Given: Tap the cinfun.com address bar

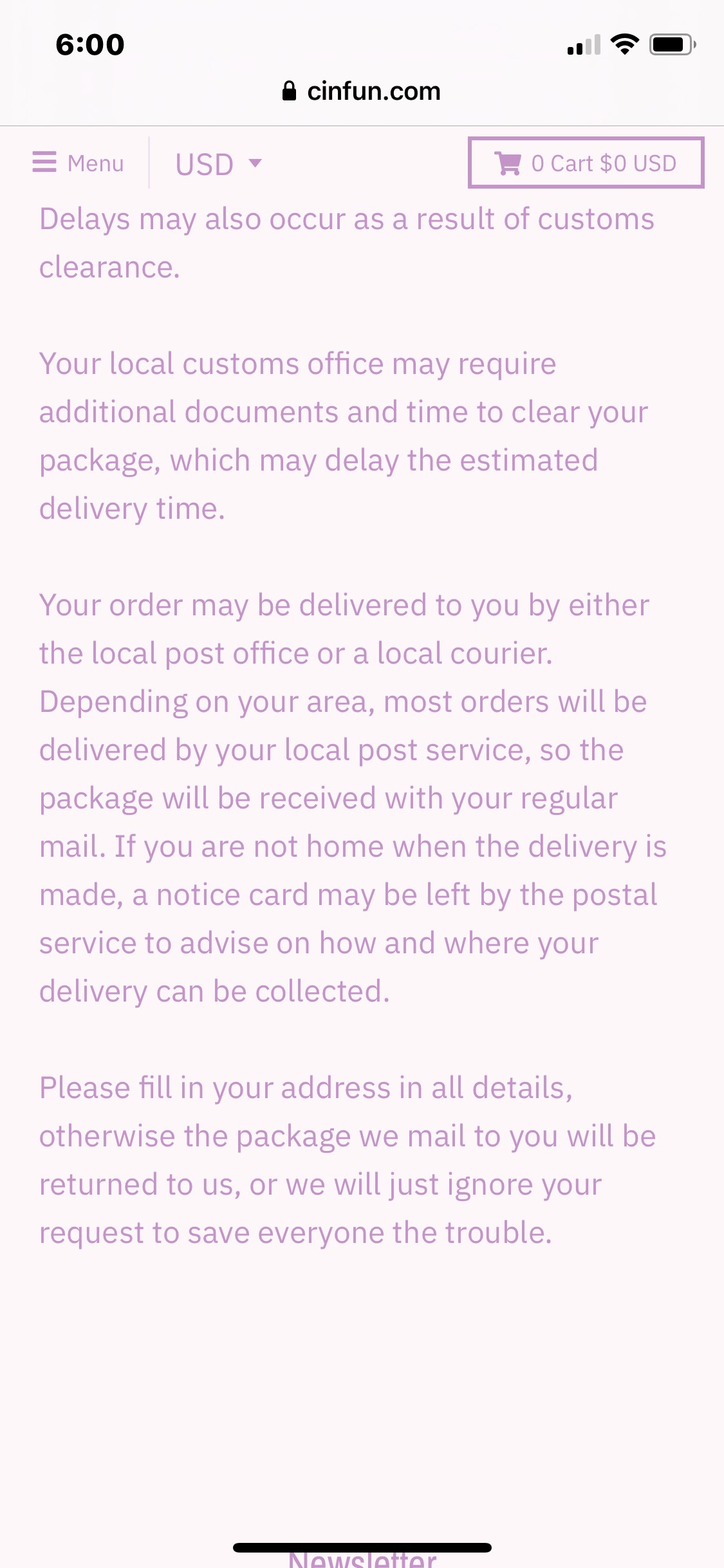Looking at the screenshot, I should [362, 91].
